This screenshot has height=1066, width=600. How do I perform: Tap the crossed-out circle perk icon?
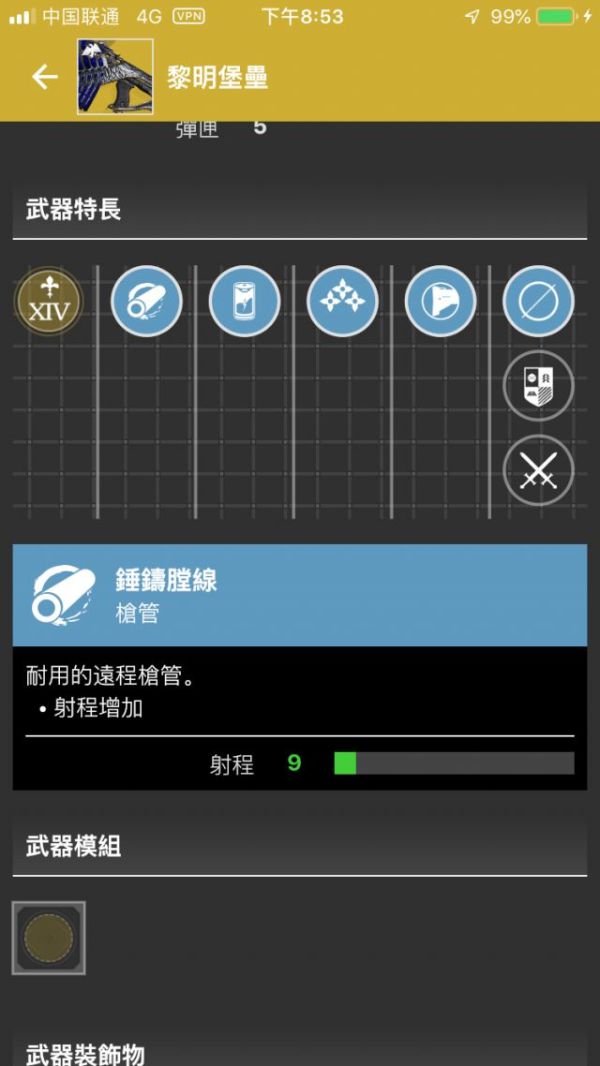538,300
